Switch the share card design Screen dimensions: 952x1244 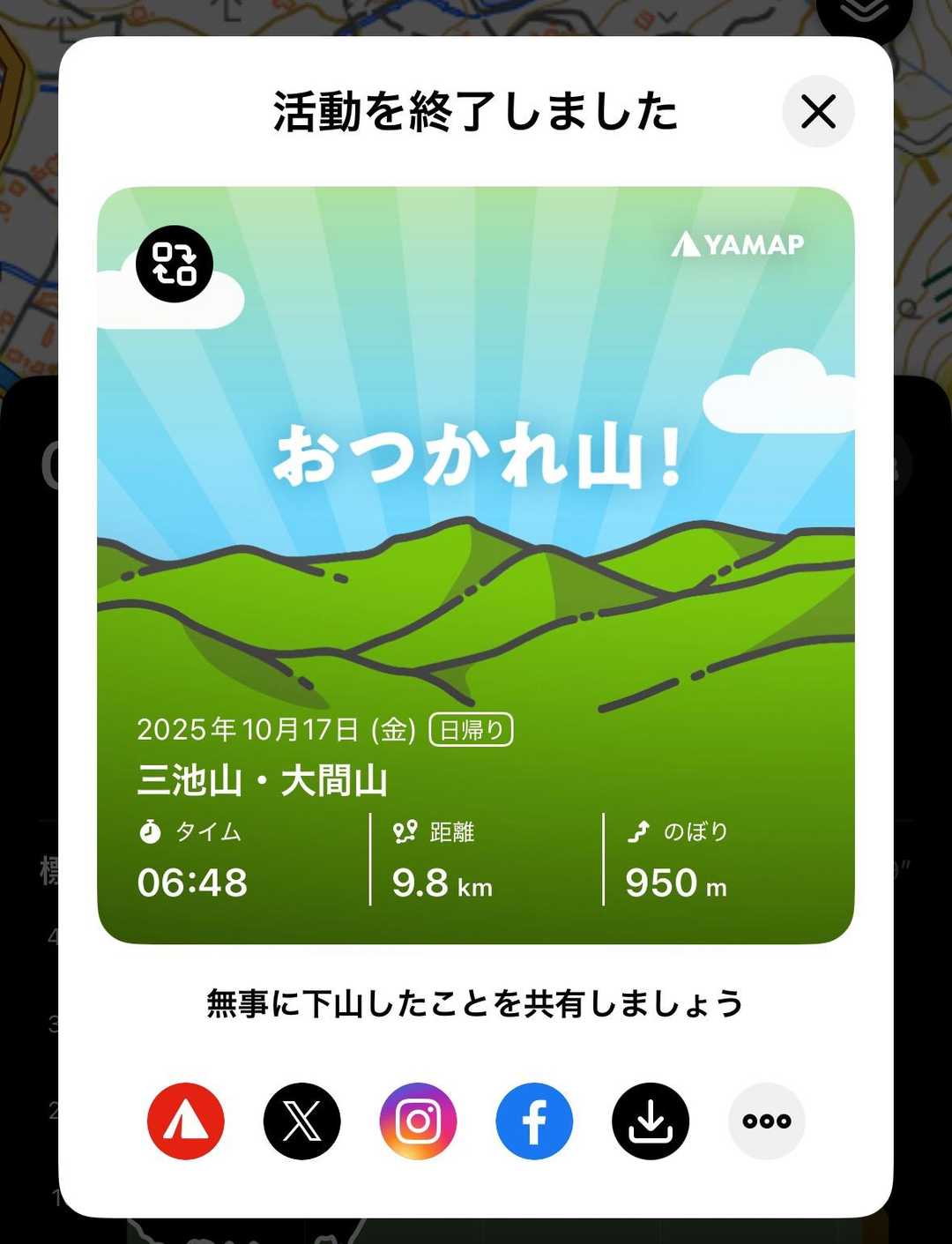175,264
